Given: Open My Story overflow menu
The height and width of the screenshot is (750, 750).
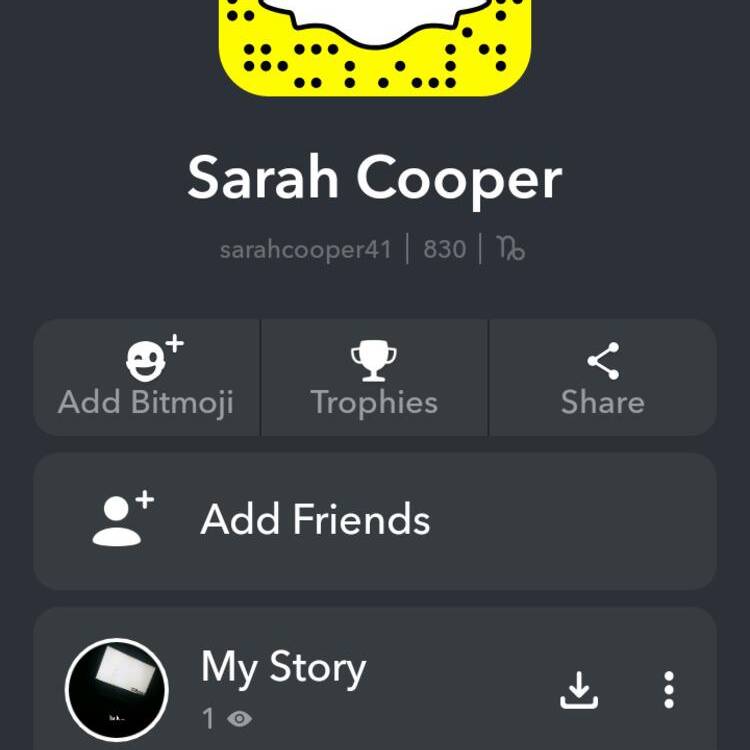Looking at the screenshot, I should (668, 690).
